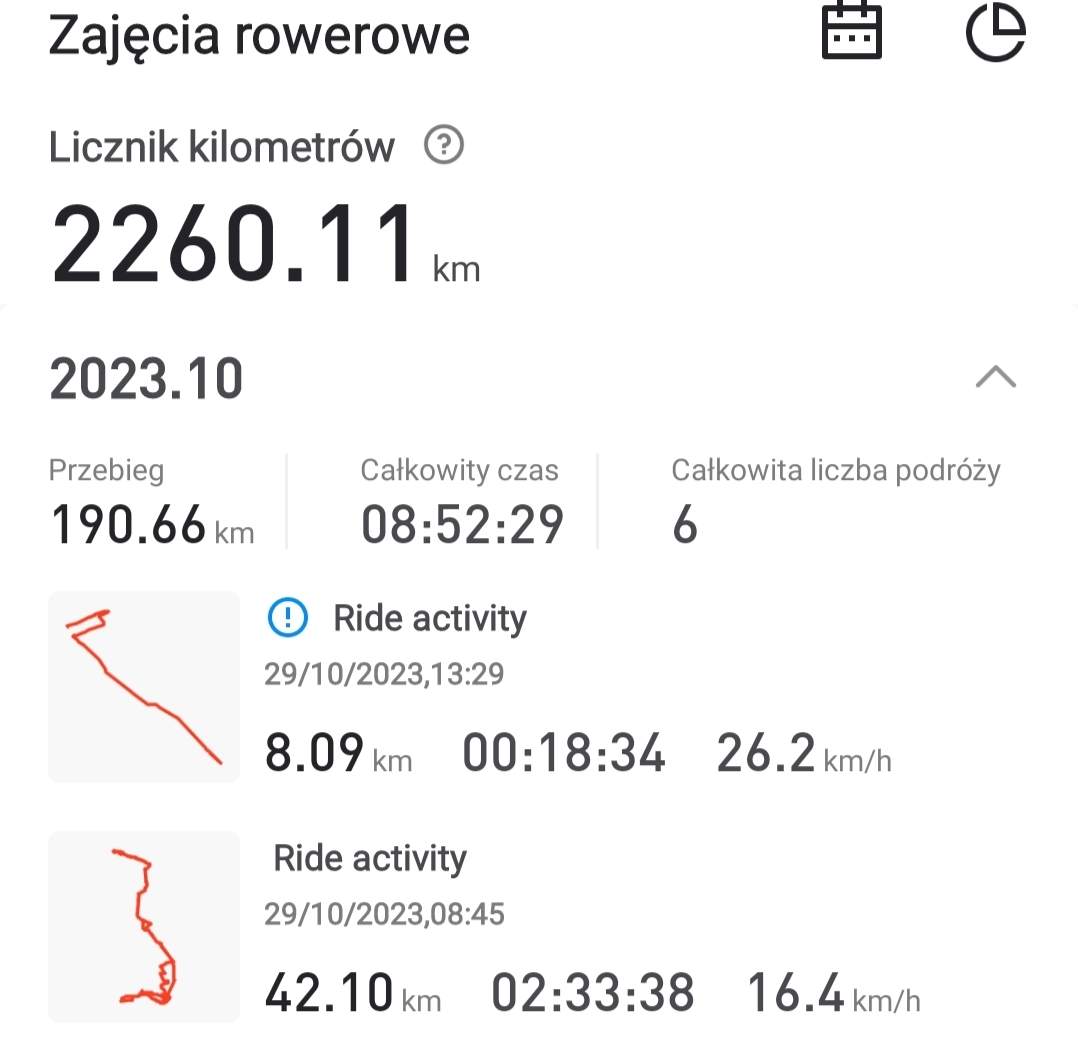This screenshot has height=1048, width=1078.
Task: Open the 42.10 km ride from 08:45
Action: pyautogui.click(x=560, y=930)
